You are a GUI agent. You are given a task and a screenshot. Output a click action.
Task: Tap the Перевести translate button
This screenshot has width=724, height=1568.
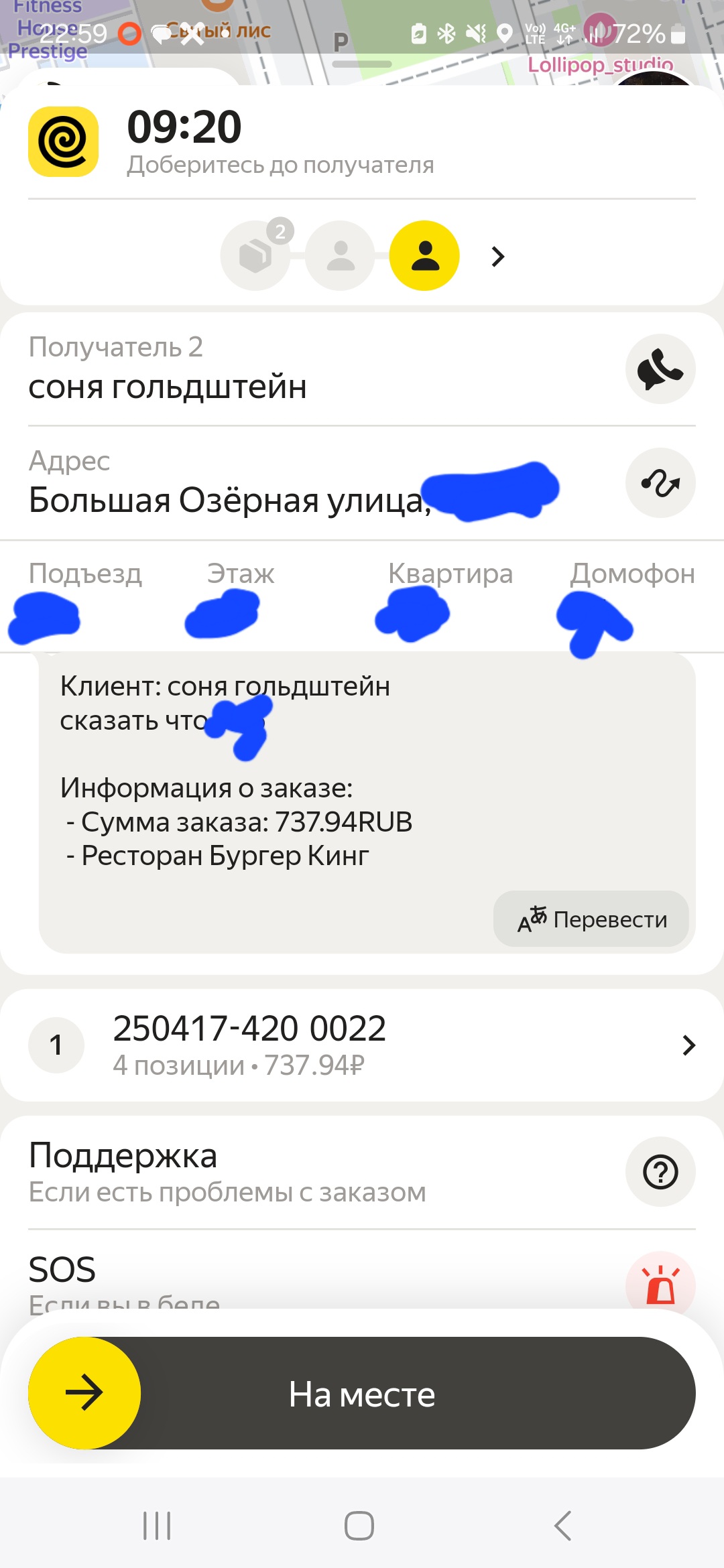(591, 919)
